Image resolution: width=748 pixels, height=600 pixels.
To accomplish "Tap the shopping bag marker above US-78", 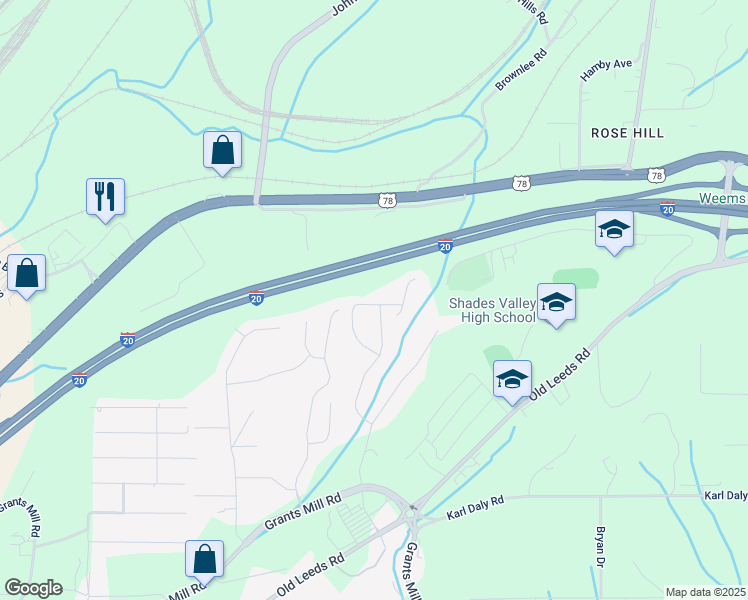I will coord(222,151).
